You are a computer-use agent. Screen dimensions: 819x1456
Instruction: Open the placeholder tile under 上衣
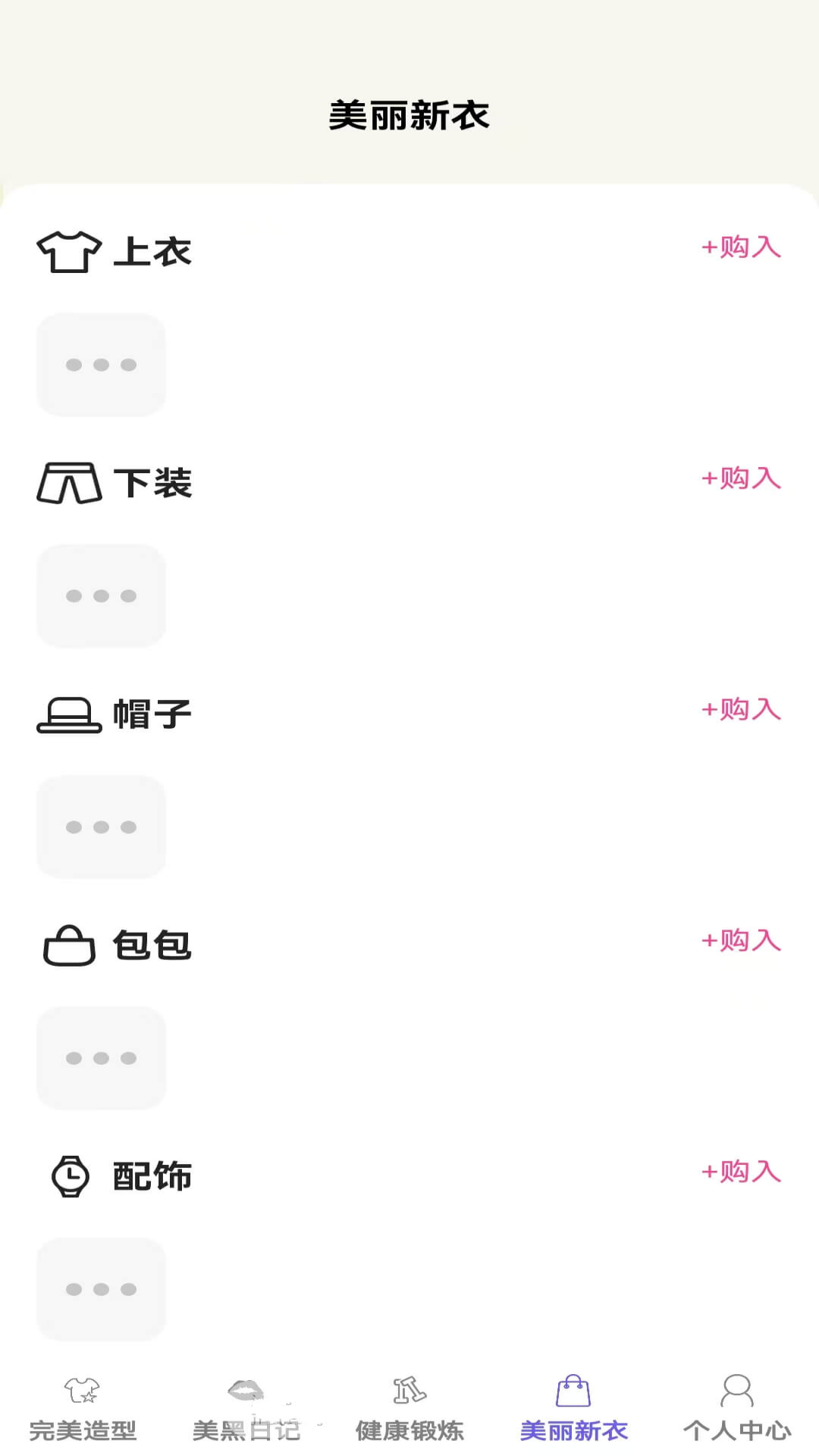101,365
